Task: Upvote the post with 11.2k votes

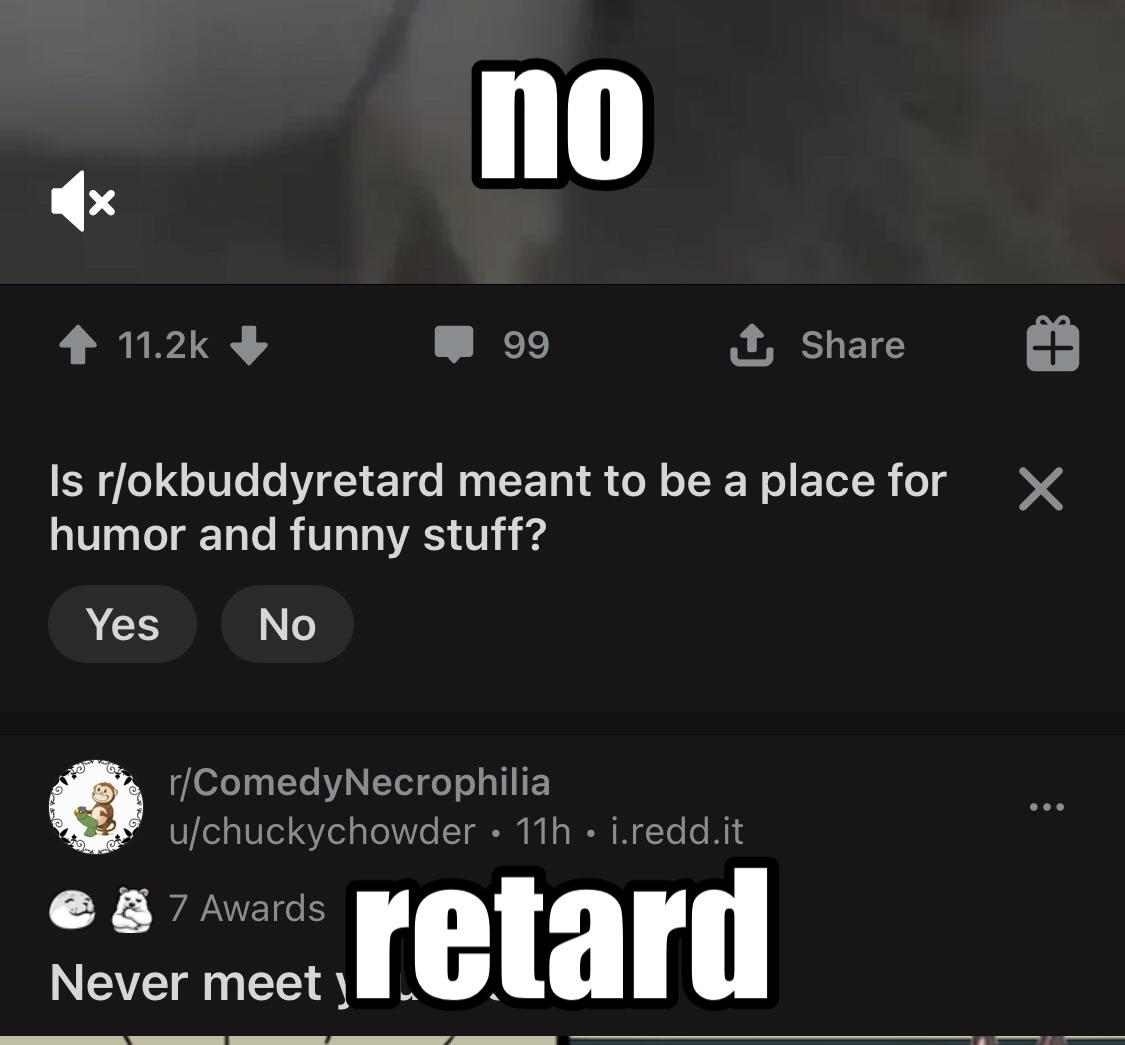Action: click(x=77, y=346)
